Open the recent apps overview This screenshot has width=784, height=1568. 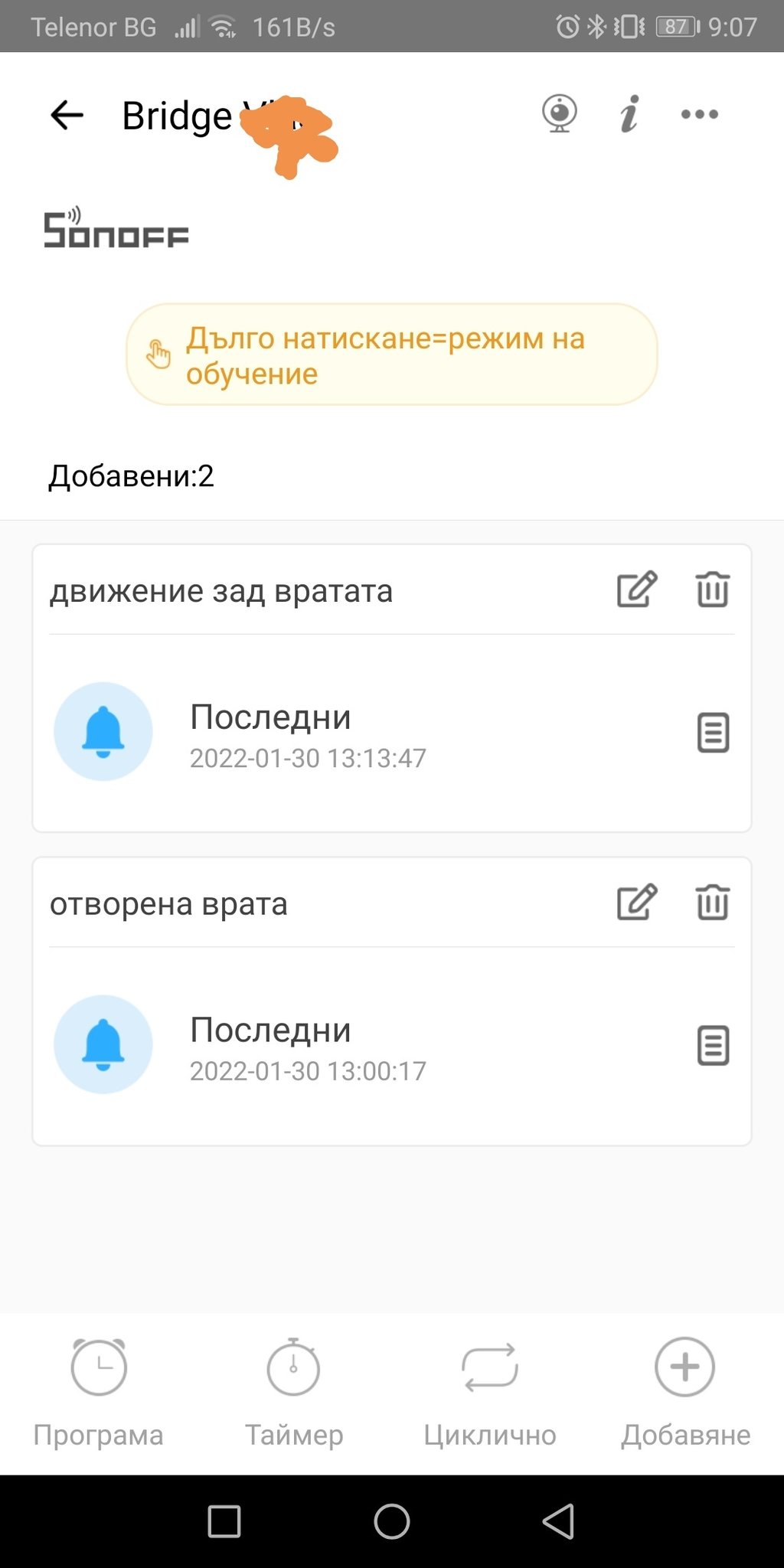pos(224,1521)
